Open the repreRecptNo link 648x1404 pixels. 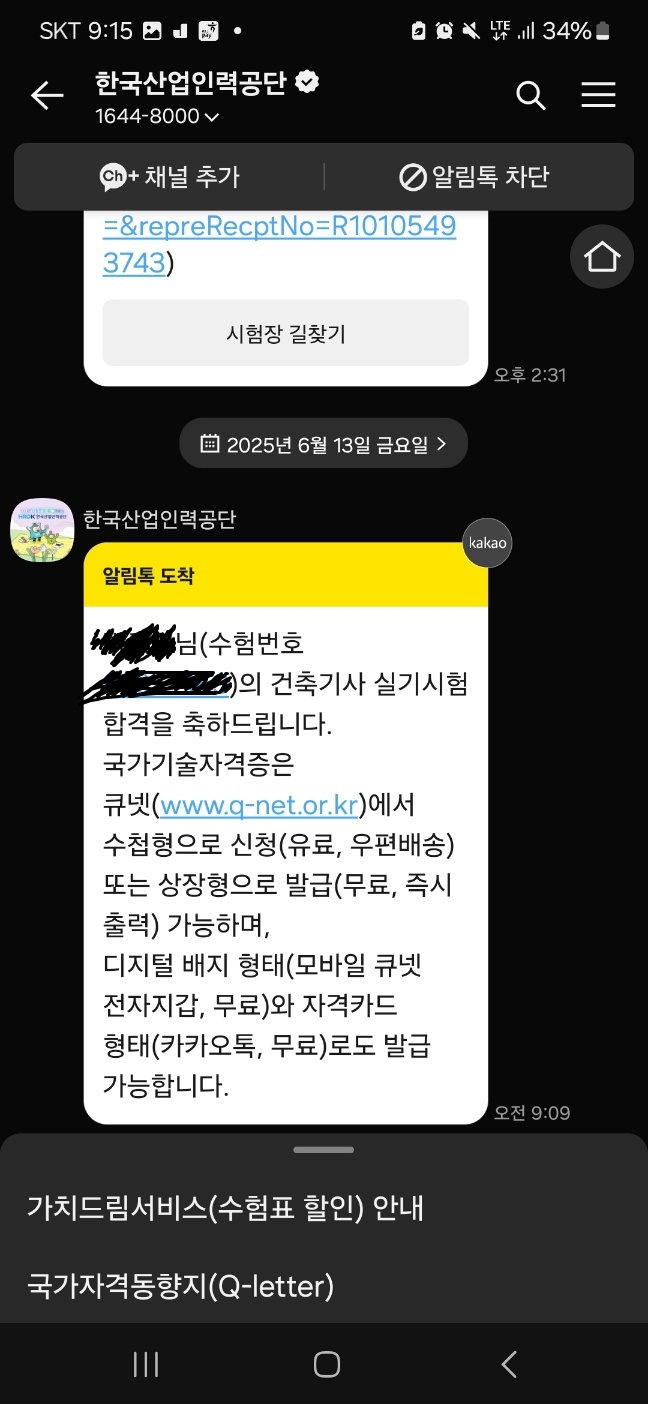(x=279, y=244)
